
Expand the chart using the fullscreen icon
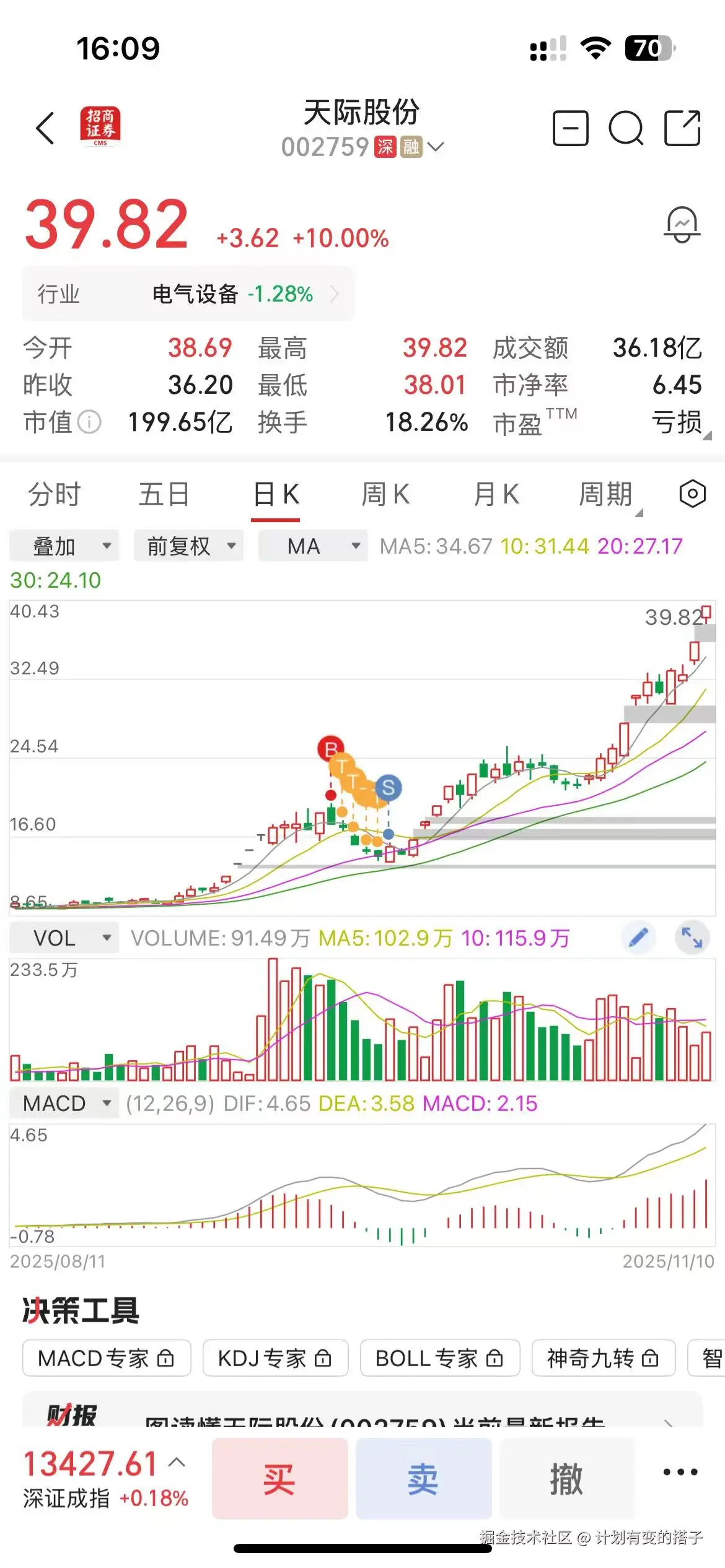click(x=692, y=938)
